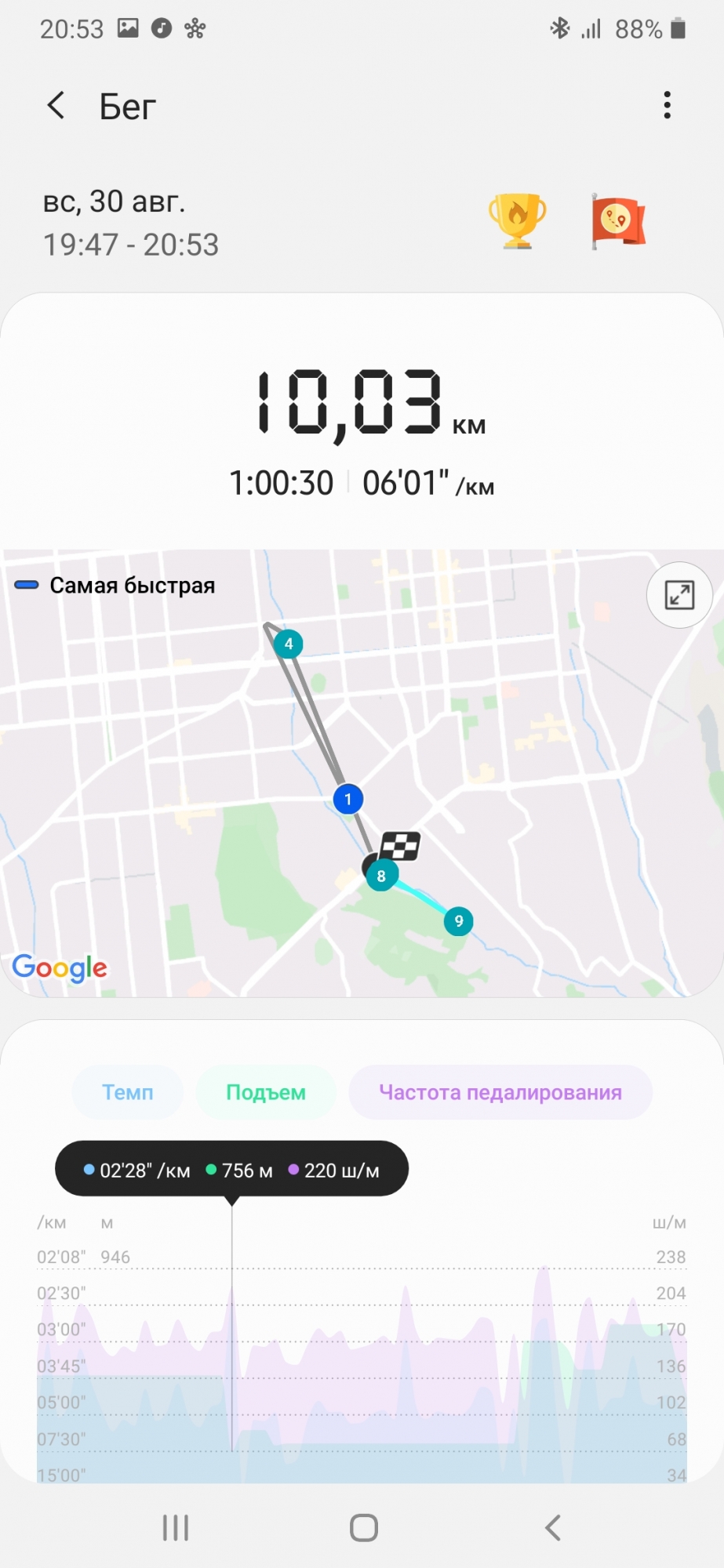Open the red flag route badge
This screenshot has height=1568, width=724.
point(618,221)
